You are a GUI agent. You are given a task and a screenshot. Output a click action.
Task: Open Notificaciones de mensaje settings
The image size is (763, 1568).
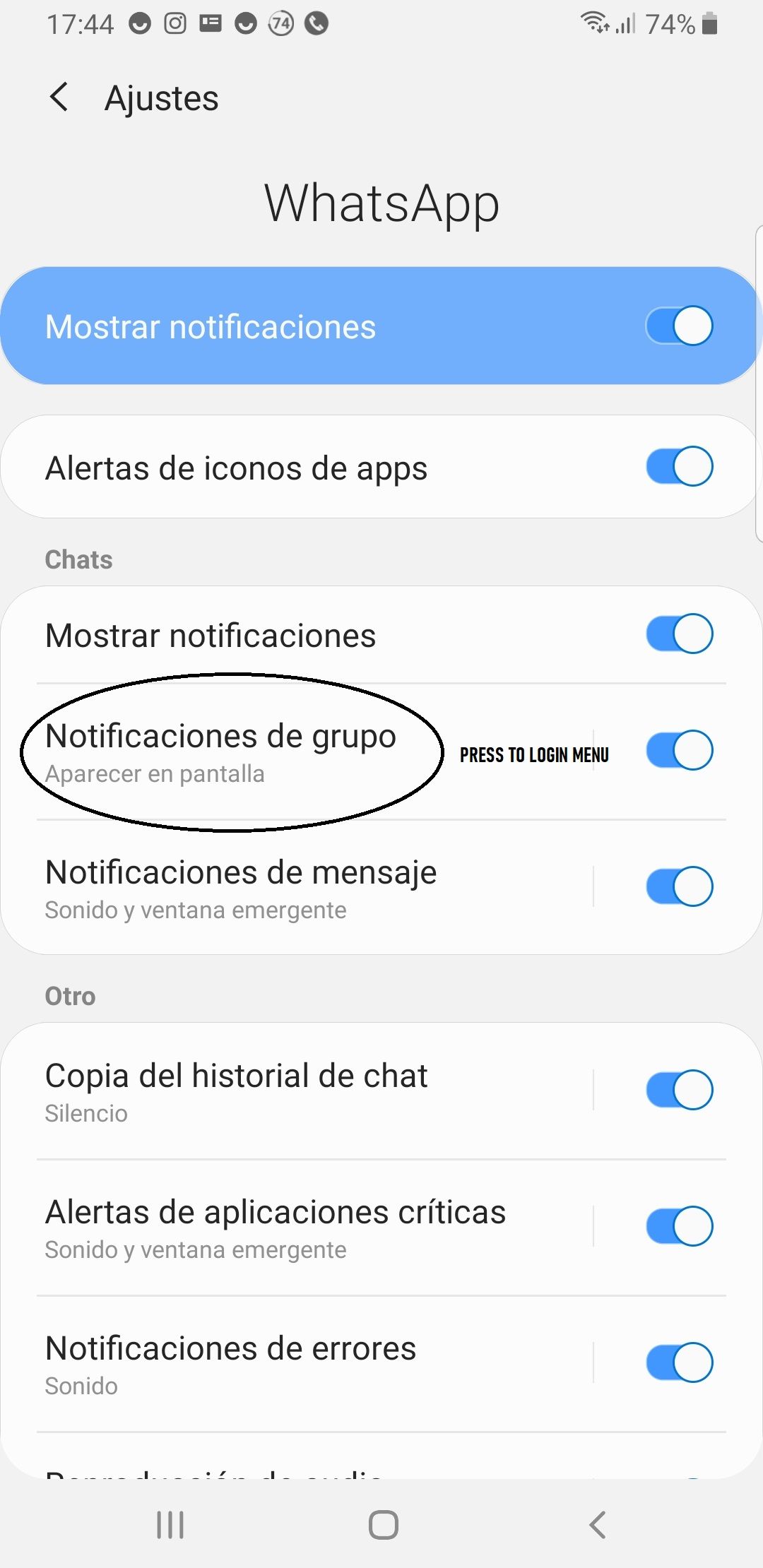point(240,888)
